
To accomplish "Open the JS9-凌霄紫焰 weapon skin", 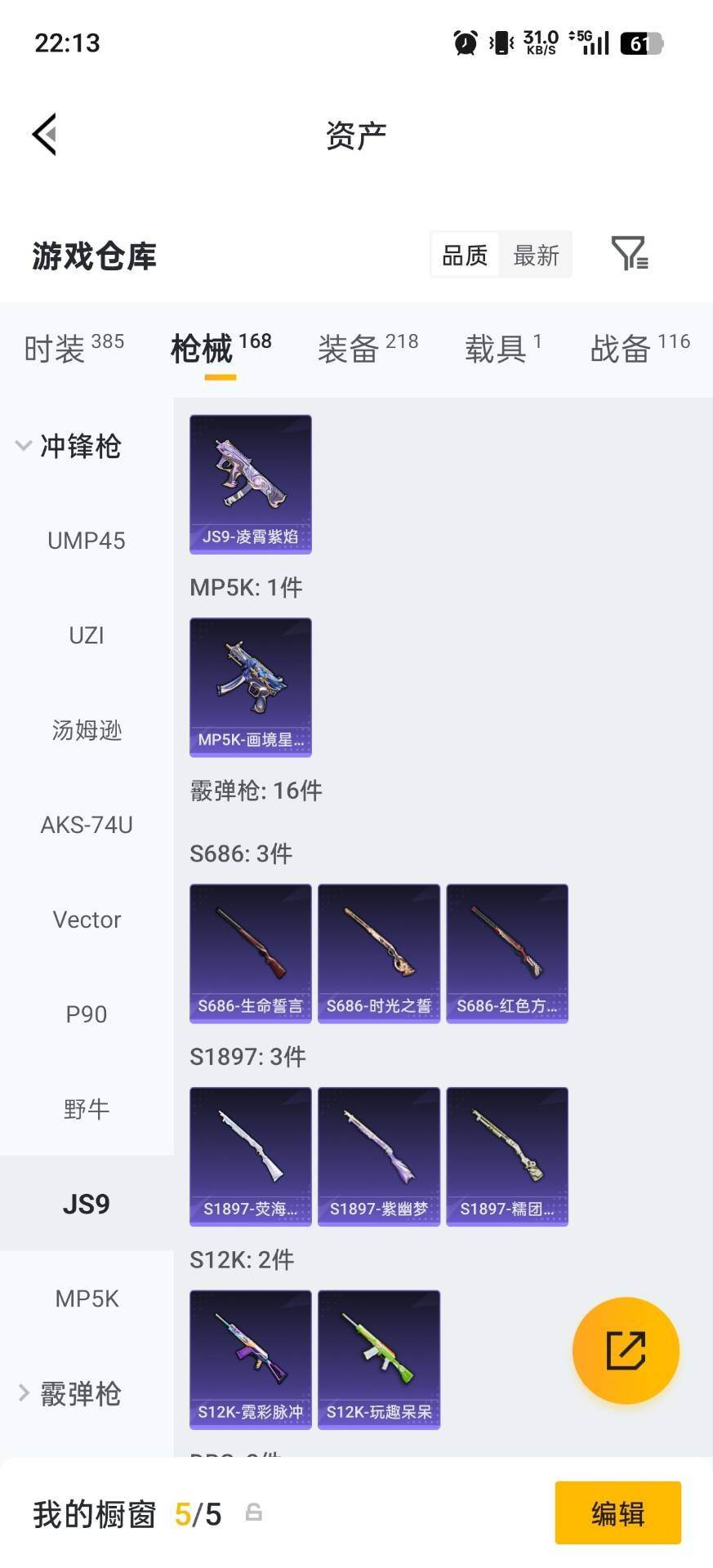I will pos(250,483).
